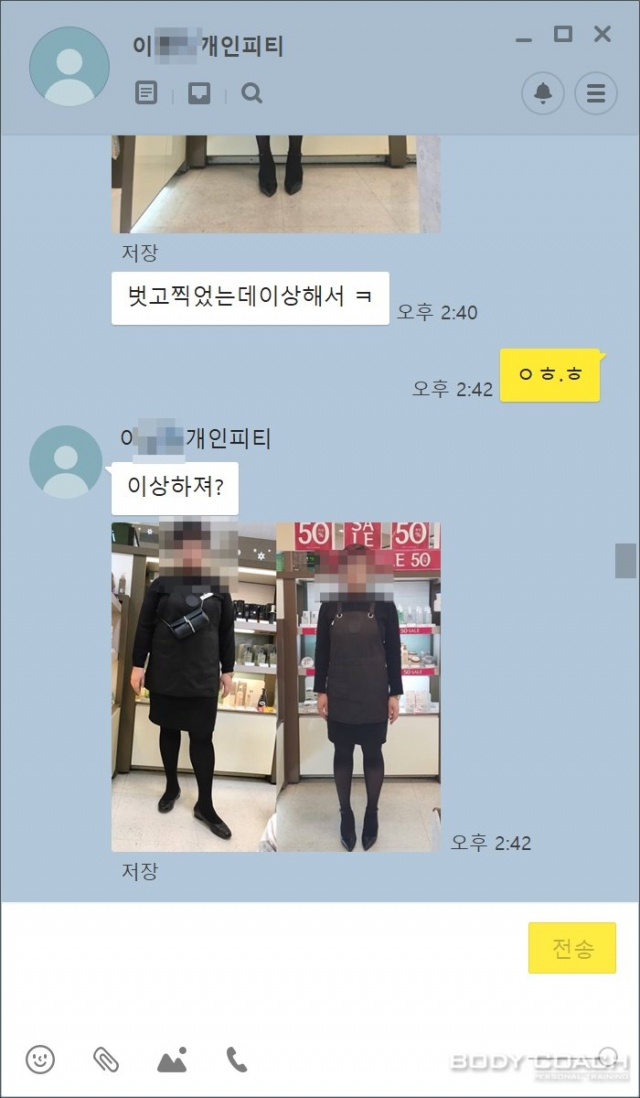This screenshot has height=1098, width=640.
Task: Tap 저장 under the 오후 2:42 photo
Action: click(140, 871)
